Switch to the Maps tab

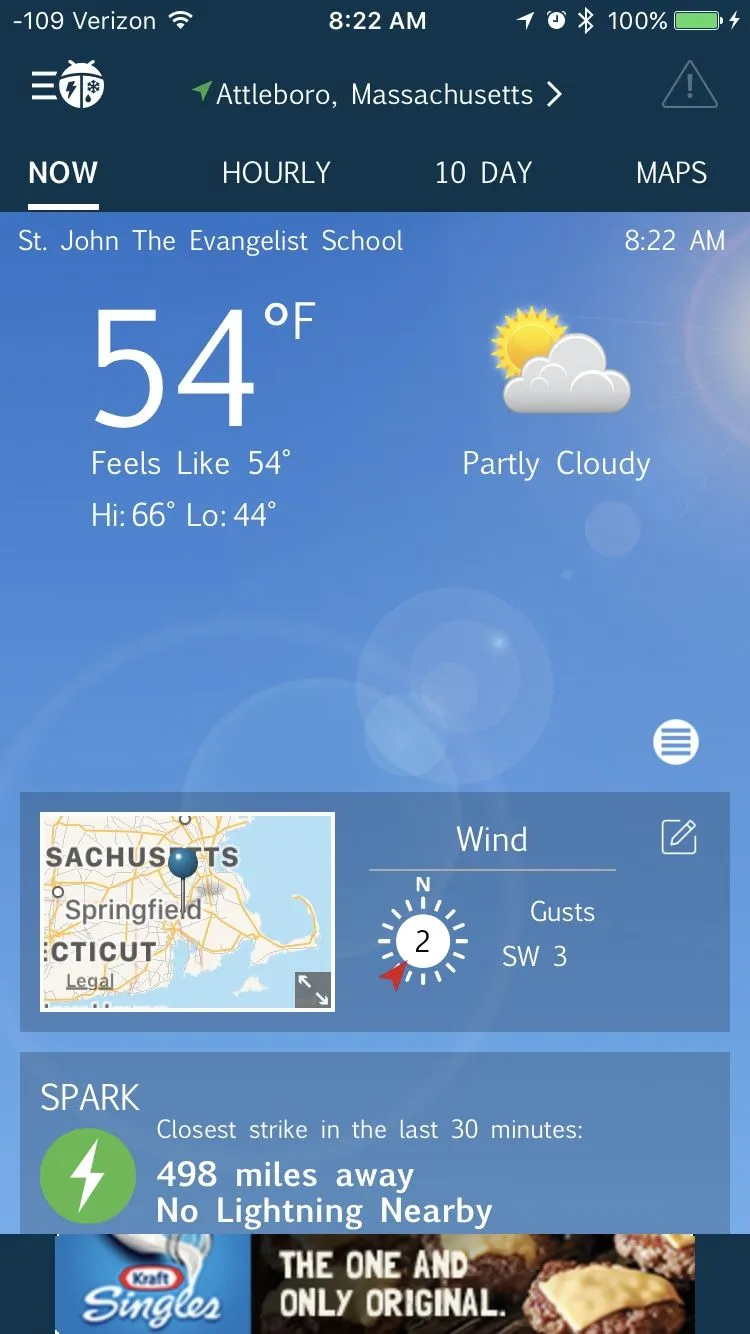pyautogui.click(x=671, y=173)
